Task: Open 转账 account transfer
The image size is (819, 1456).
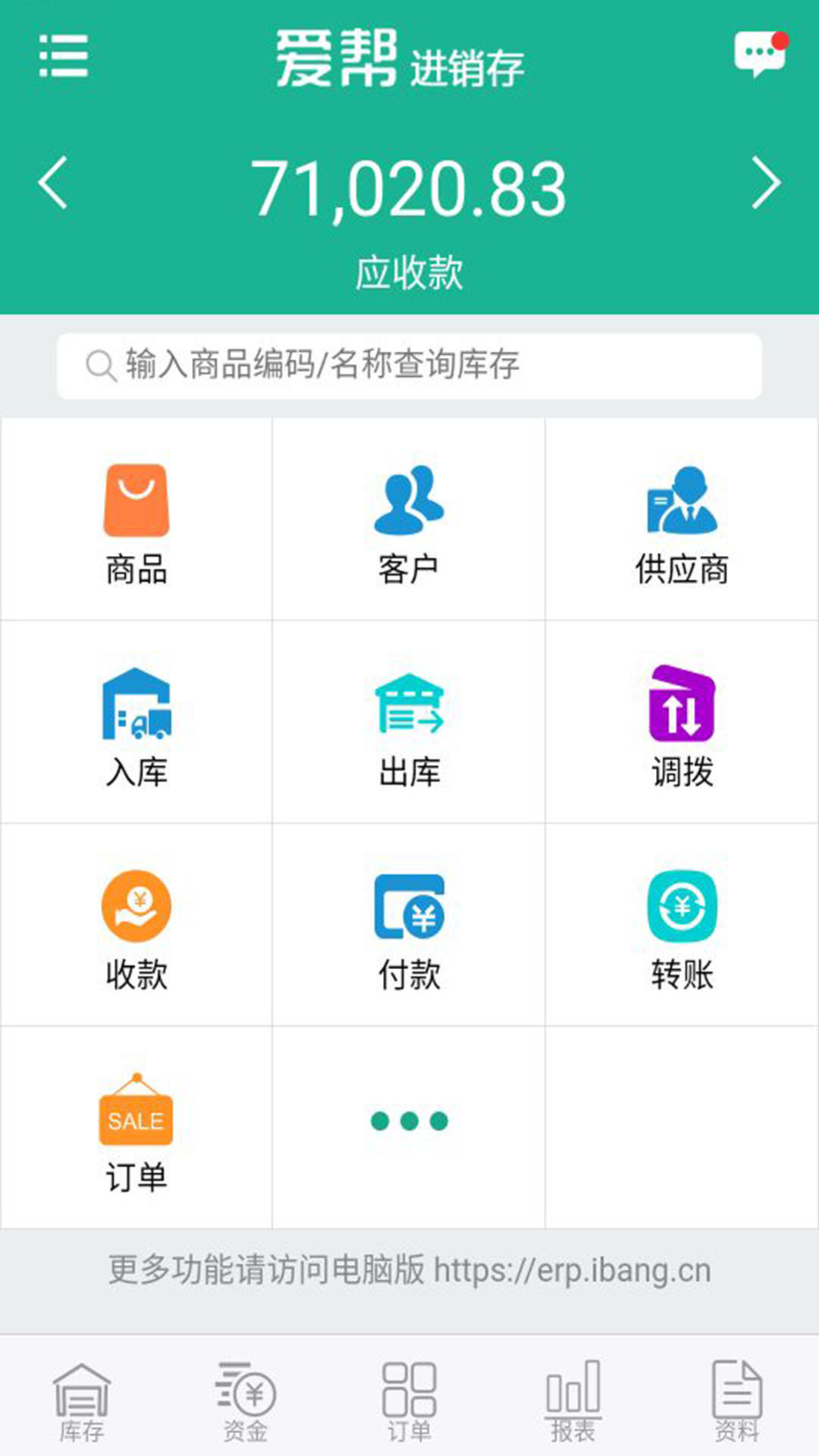Action: pyautogui.click(x=682, y=926)
